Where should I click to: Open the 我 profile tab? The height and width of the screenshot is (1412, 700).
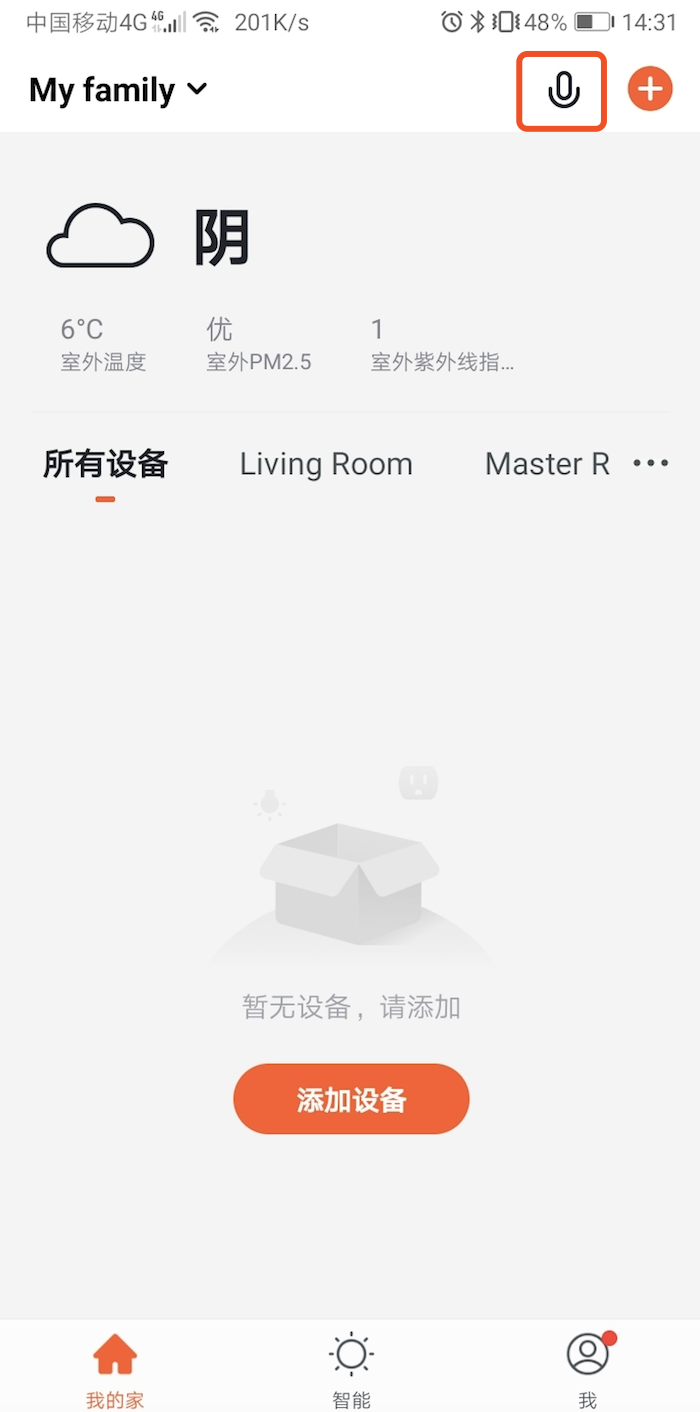coord(587,1370)
